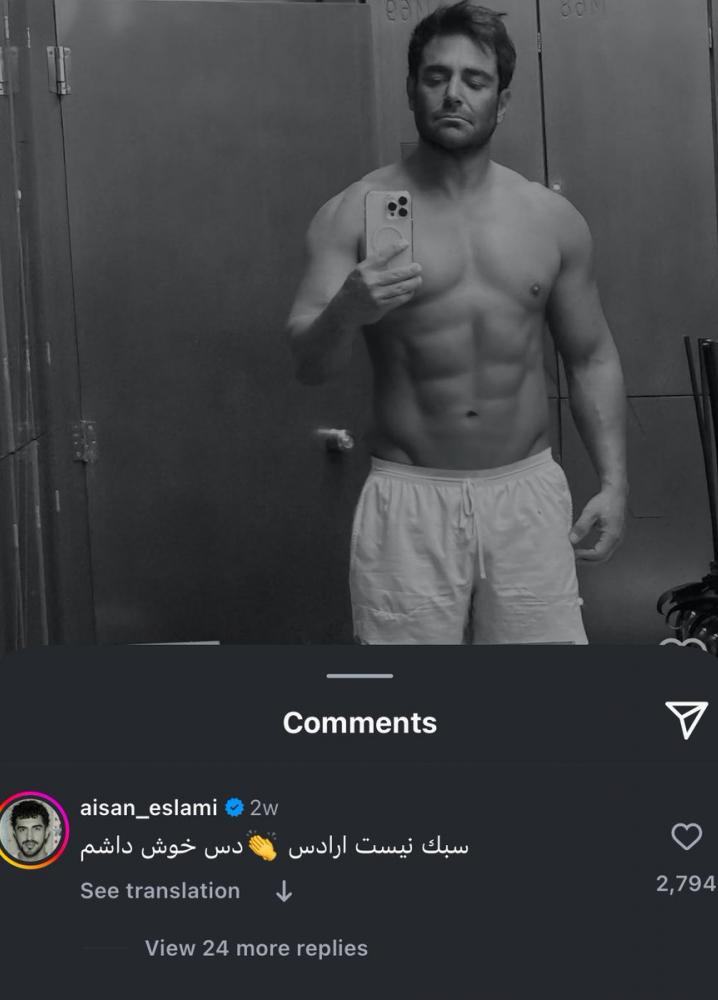
Task: Tap See translation under the comment
Action: point(160,891)
